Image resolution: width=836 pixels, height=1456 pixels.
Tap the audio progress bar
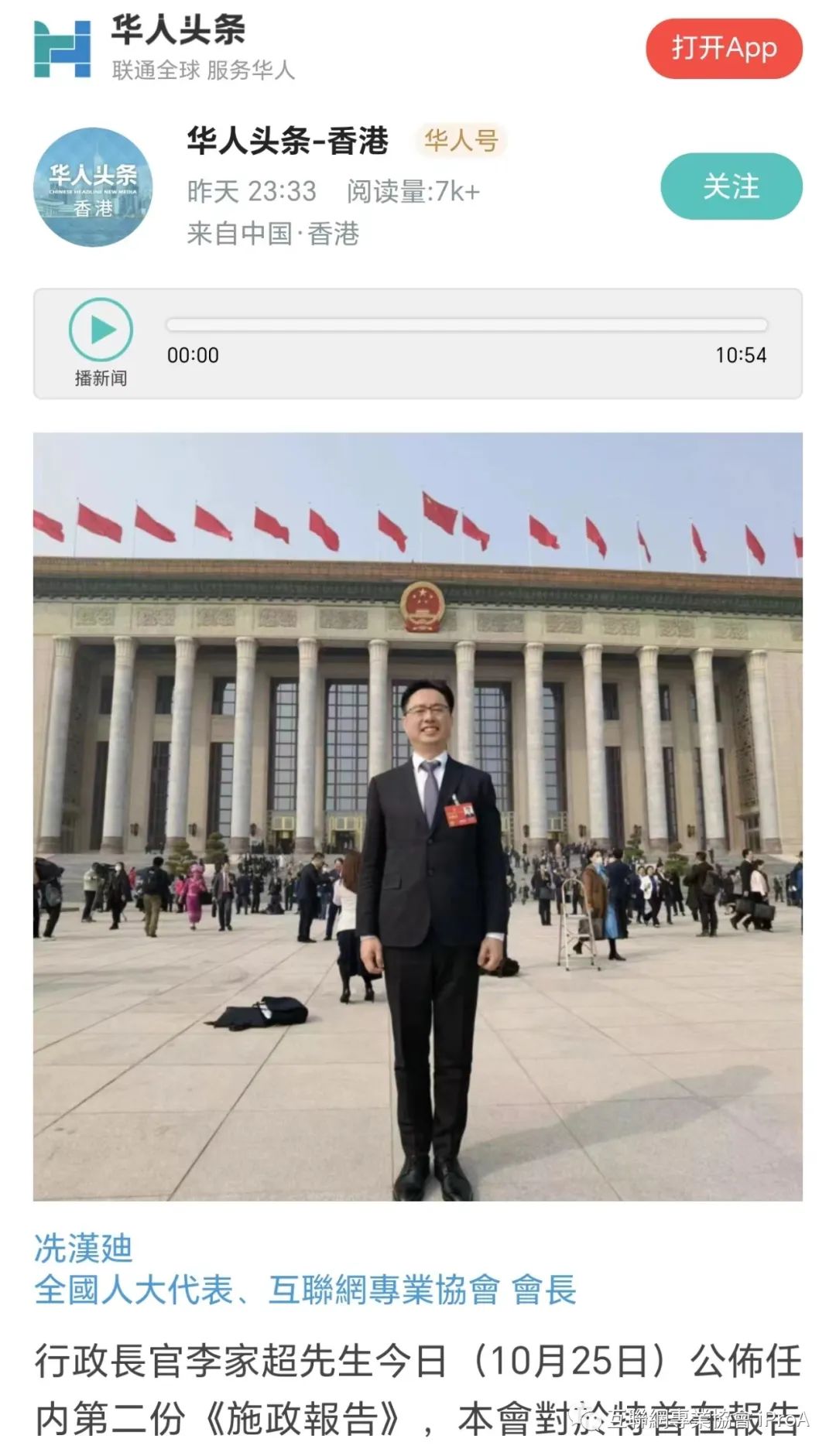pos(467,325)
